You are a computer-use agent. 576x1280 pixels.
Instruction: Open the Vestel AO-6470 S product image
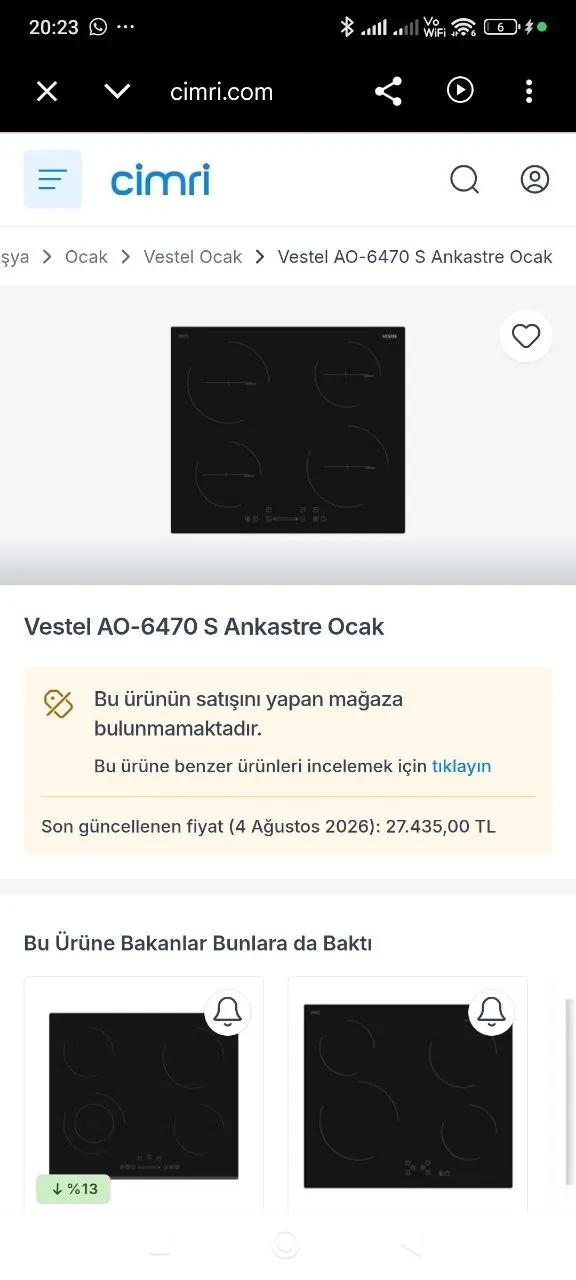pos(288,430)
